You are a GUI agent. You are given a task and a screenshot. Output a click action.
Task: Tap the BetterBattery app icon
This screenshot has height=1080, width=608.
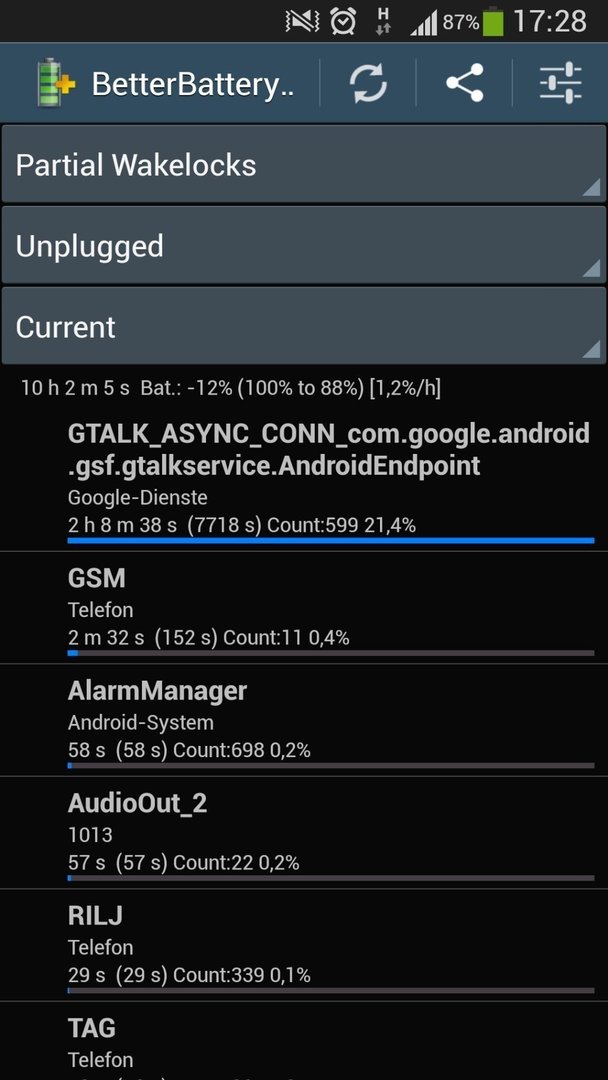tap(56, 84)
